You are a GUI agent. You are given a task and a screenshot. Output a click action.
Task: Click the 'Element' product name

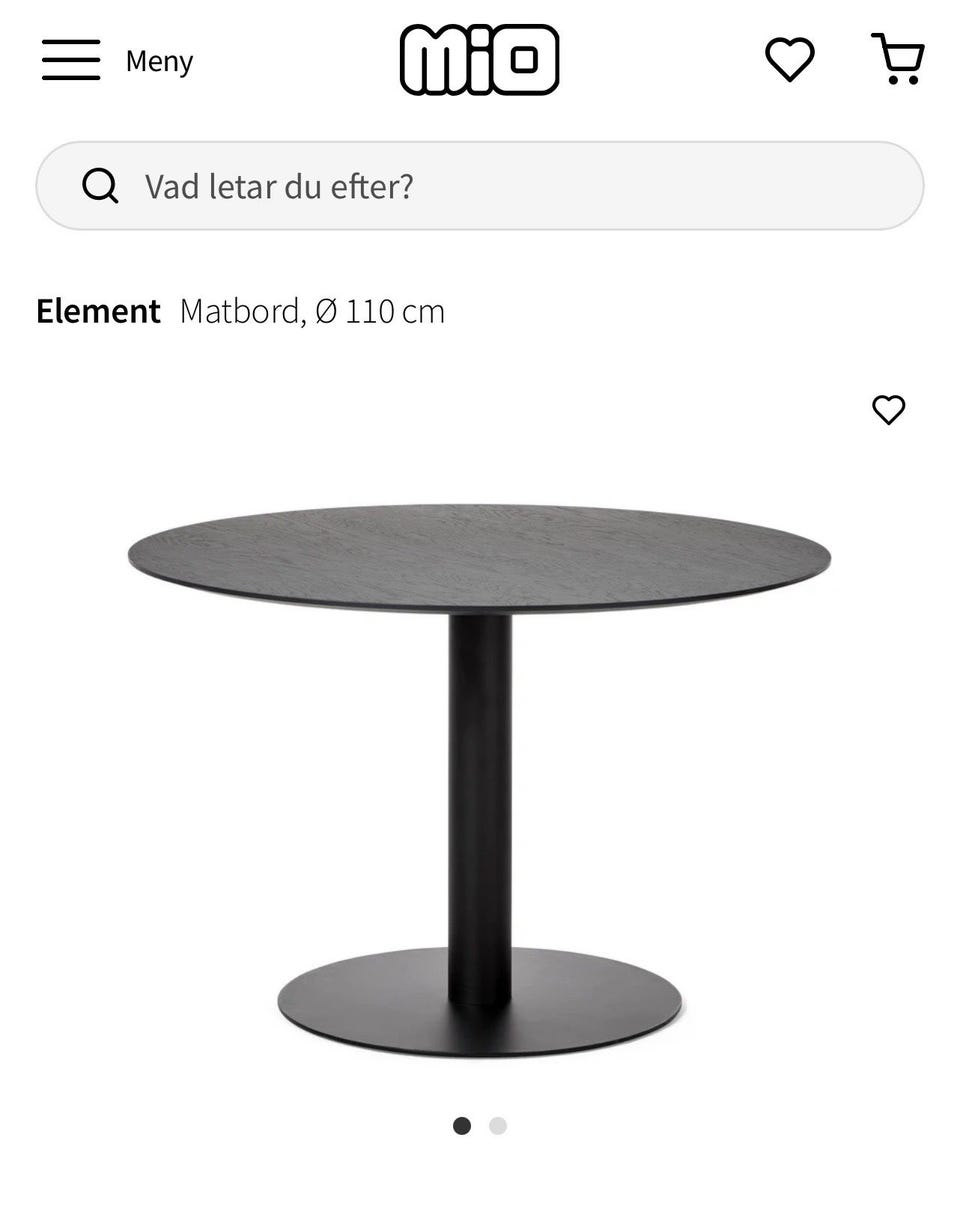coord(97,311)
